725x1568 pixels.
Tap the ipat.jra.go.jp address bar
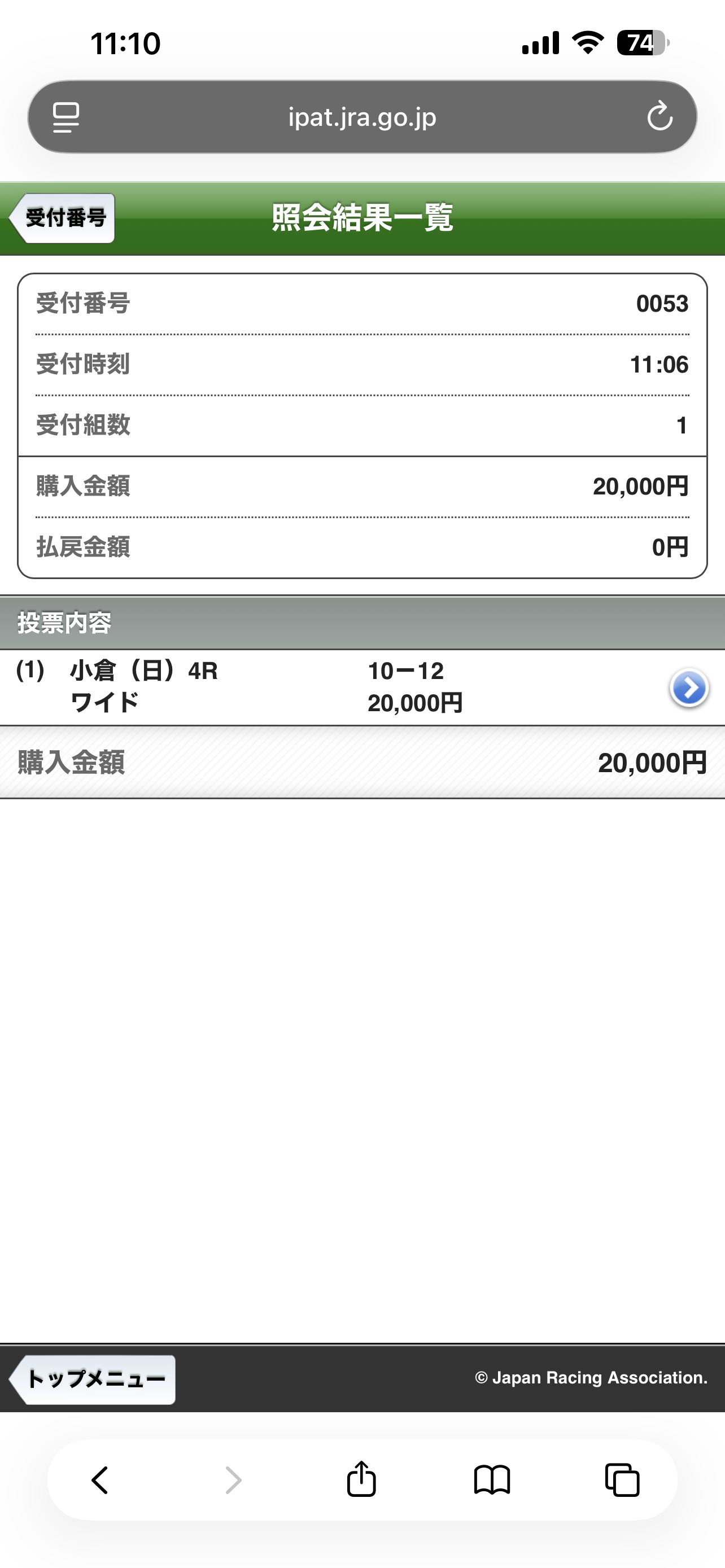point(362,116)
